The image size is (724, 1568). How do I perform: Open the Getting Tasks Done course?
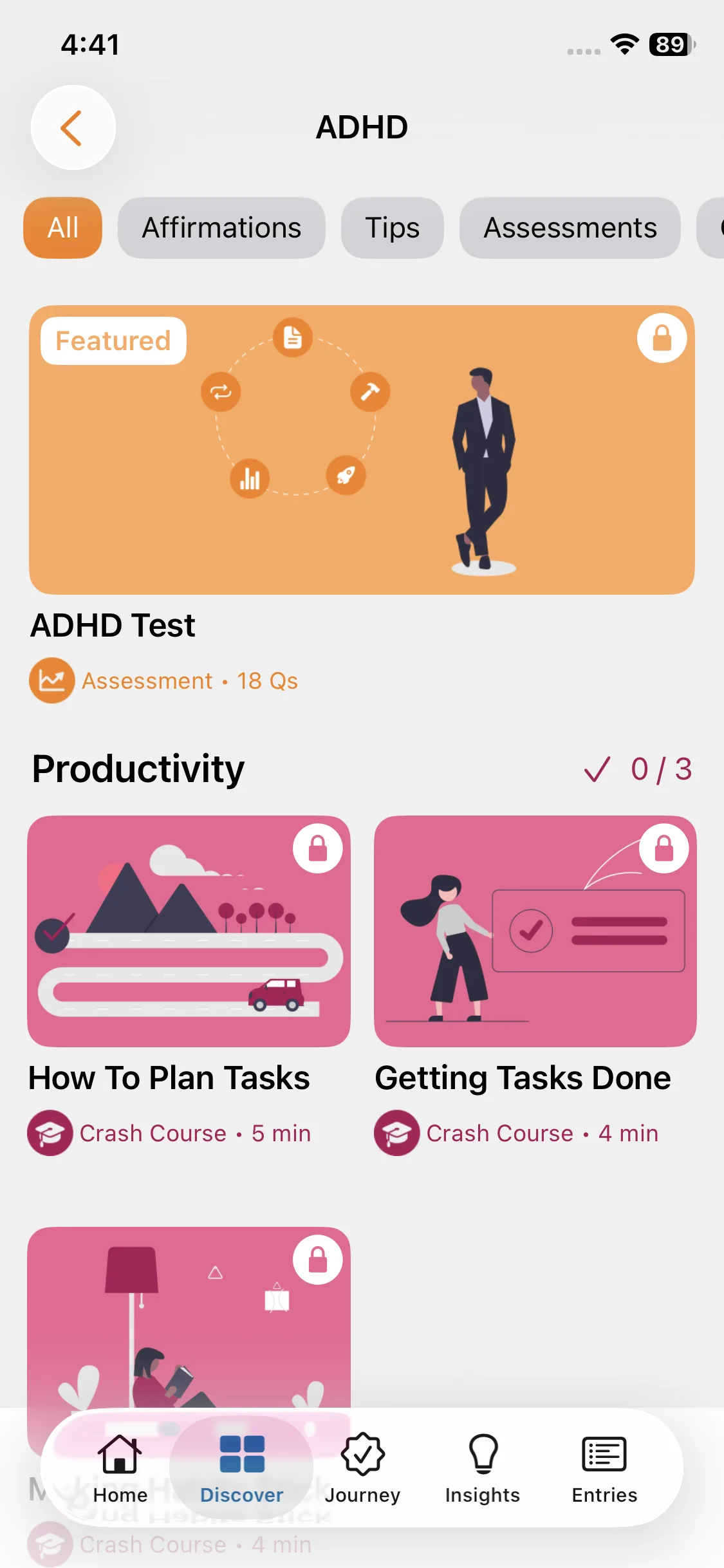click(x=535, y=931)
